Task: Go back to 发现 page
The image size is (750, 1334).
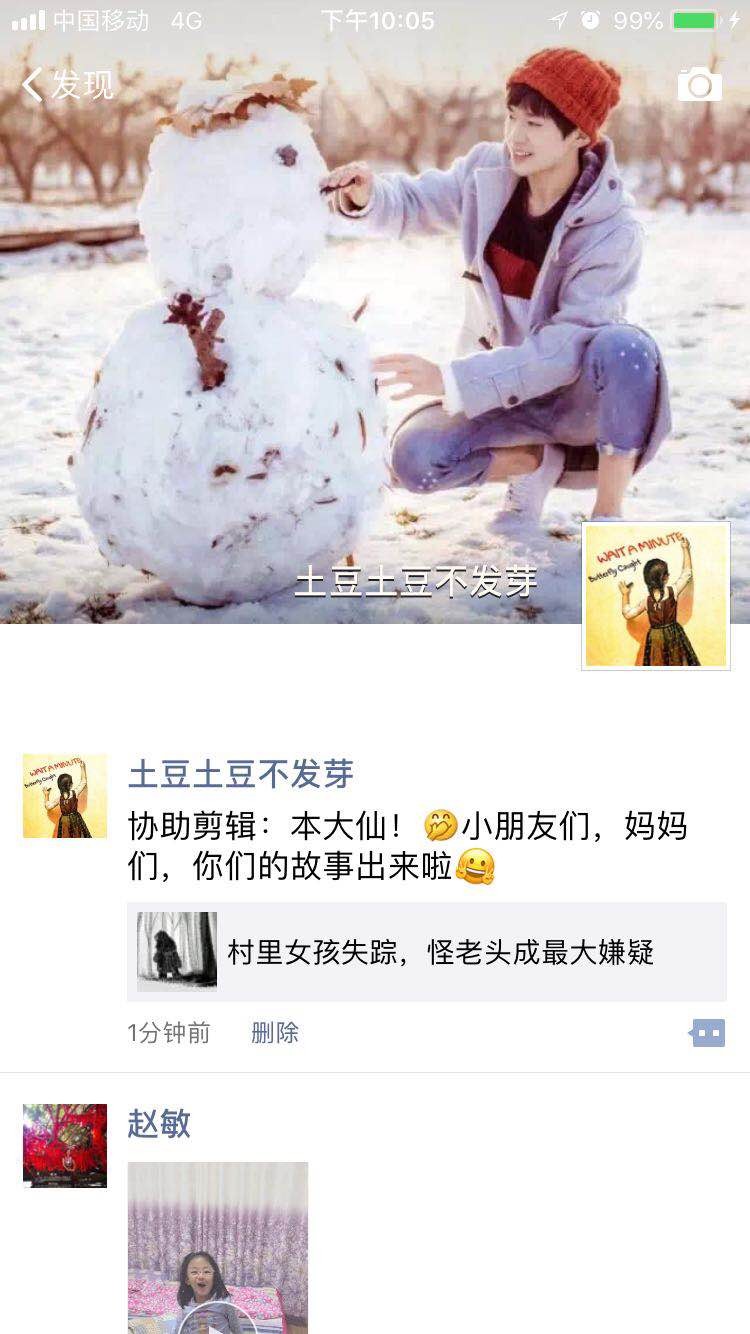Action: [68, 86]
